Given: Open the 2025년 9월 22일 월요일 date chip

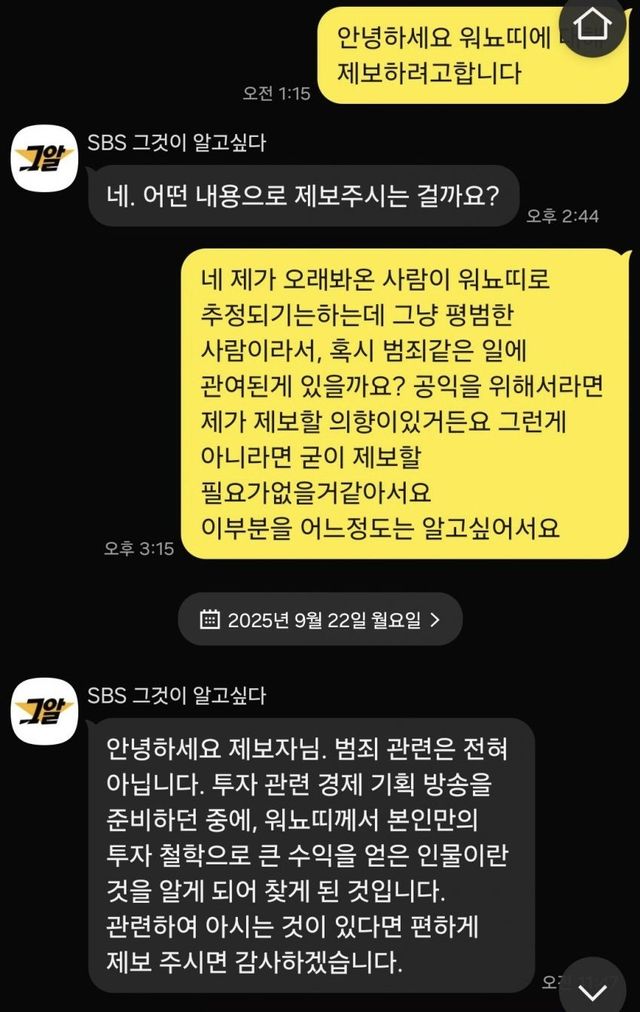Looking at the screenshot, I should 320,619.
